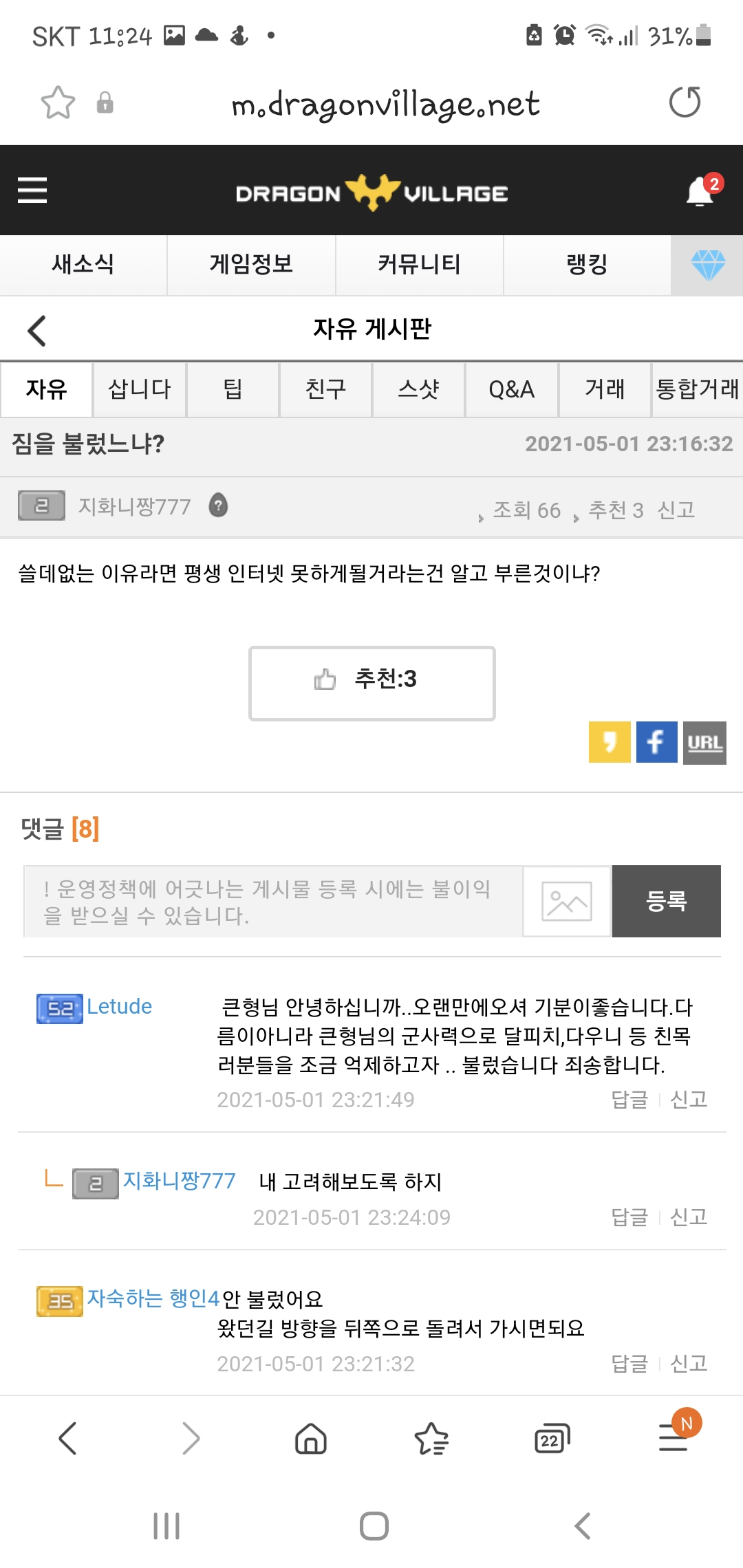Open the 새소식 menu
Image resolution: width=743 pixels, height=1568 pixels.
coord(83,265)
